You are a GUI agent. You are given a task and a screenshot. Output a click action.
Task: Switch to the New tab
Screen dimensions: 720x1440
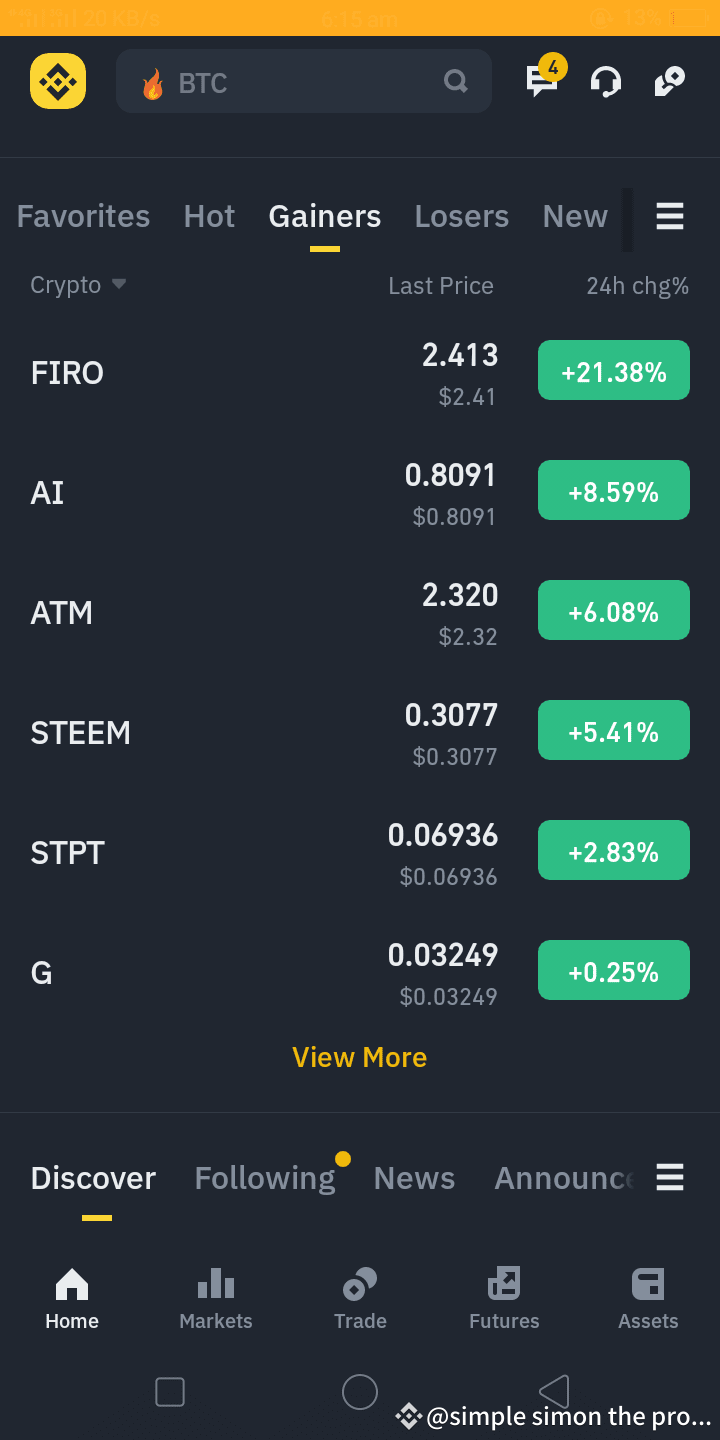[575, 217]
